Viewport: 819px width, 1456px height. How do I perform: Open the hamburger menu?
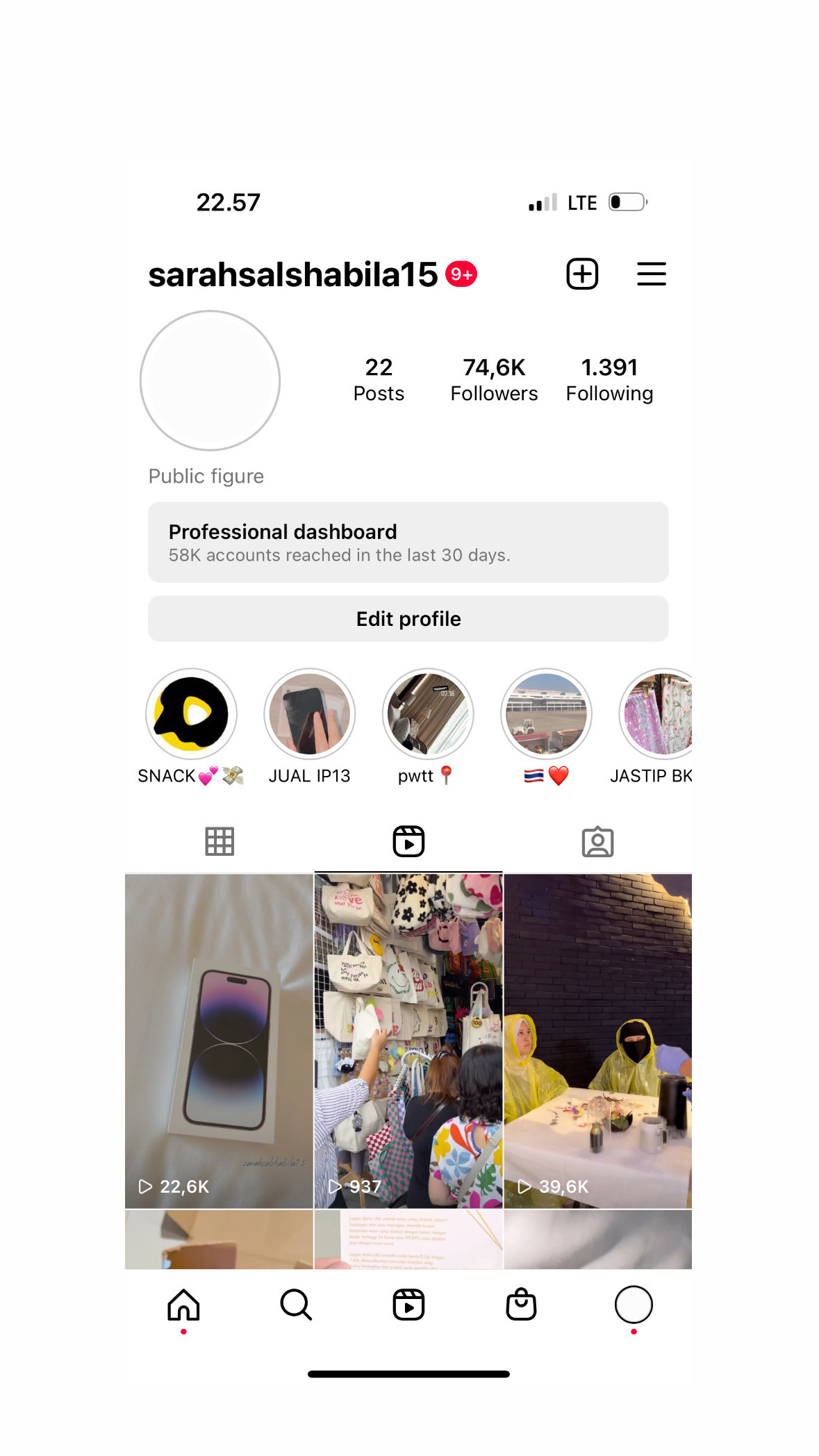coord(652,274)
